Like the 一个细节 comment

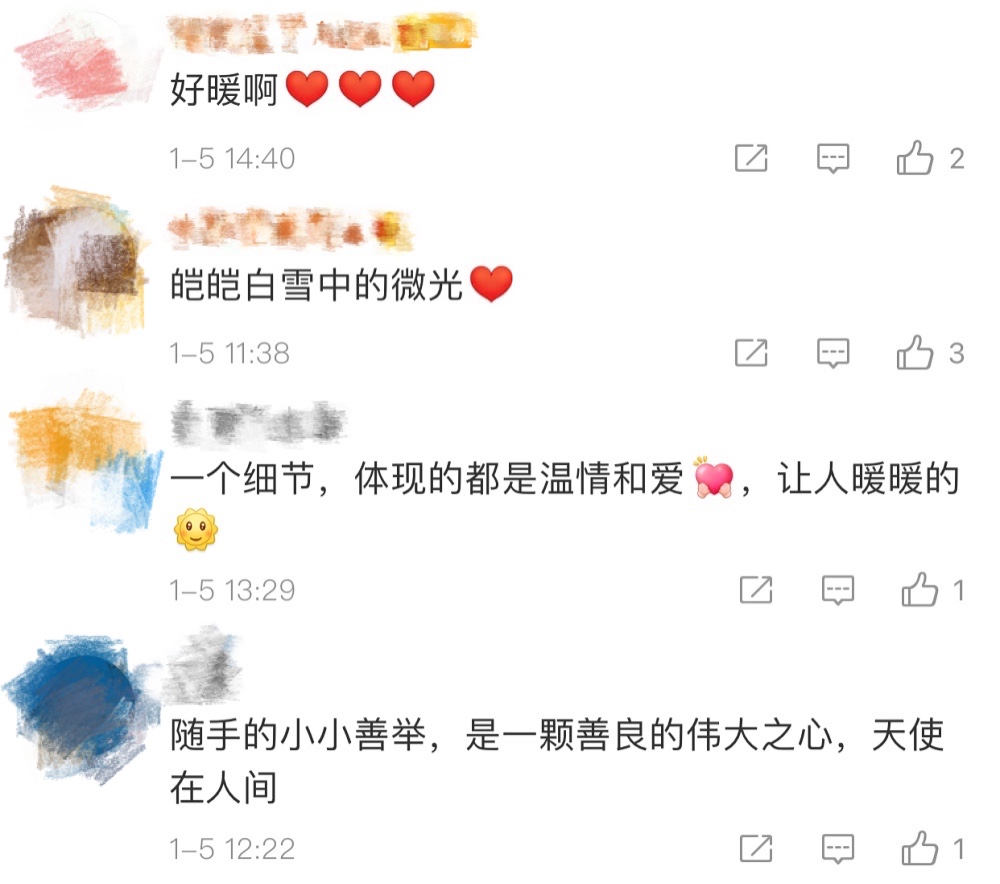(919, 590)
